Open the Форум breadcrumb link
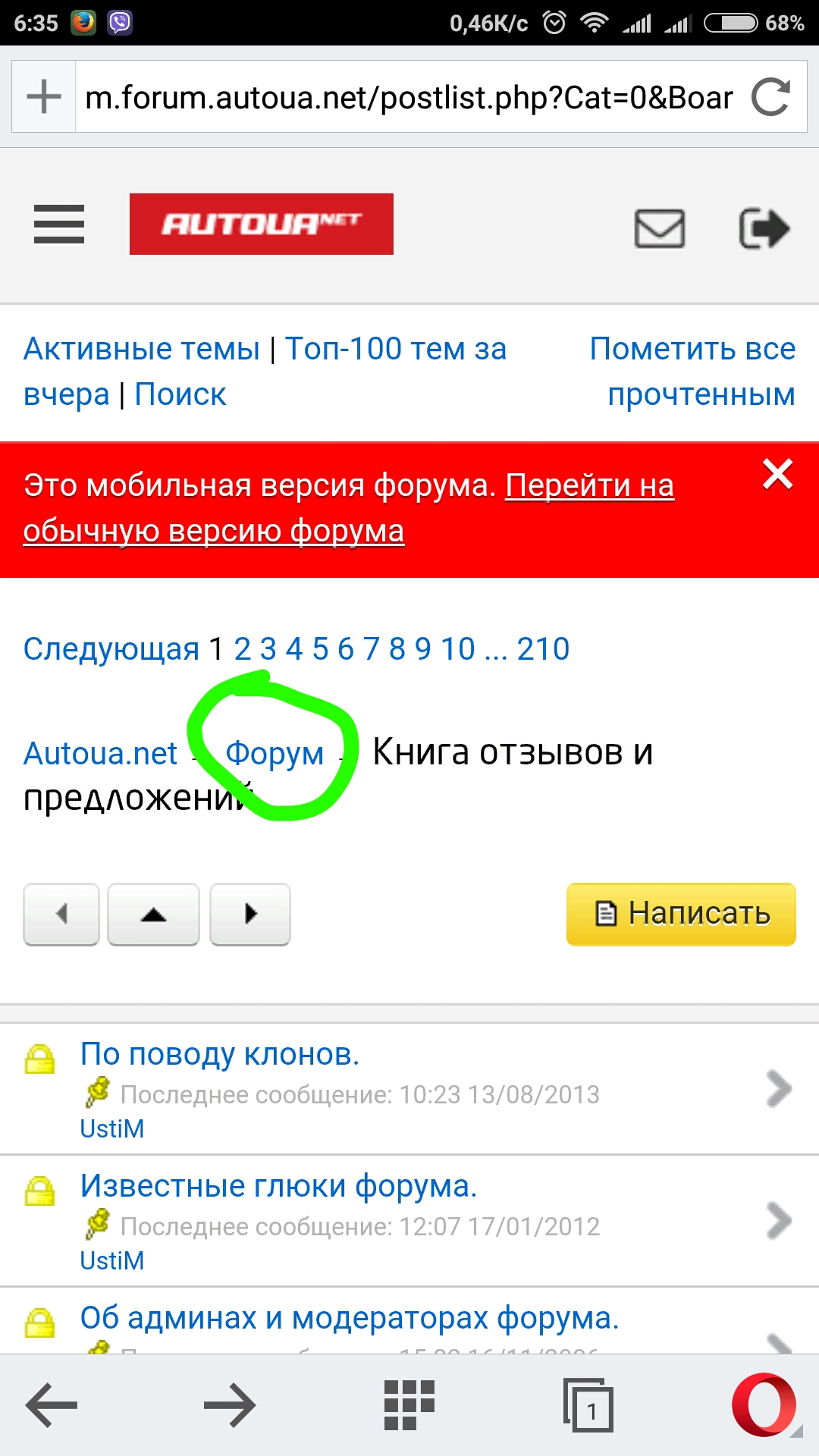819x1456 pixels. (x=275, y=754)
